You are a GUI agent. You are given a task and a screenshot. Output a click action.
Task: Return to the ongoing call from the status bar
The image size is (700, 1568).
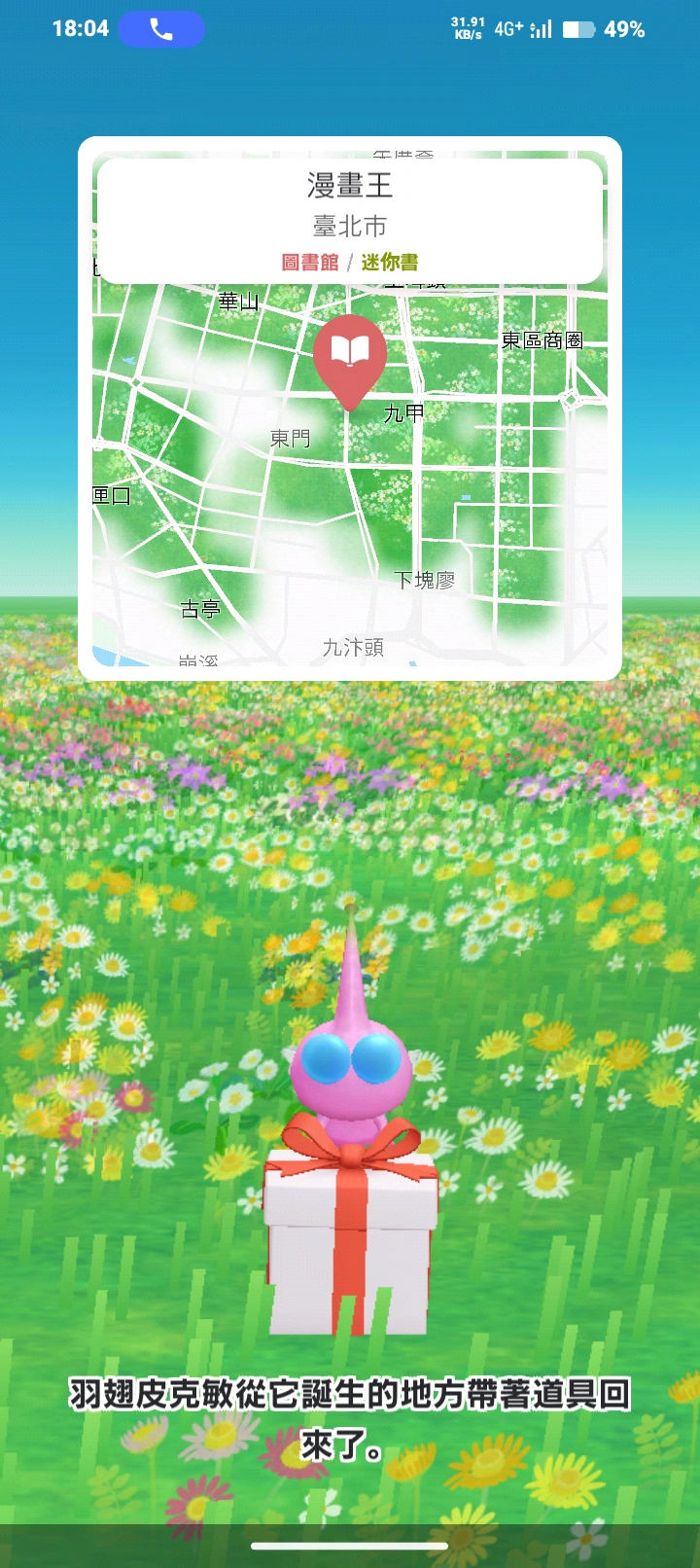pos(161,29)
